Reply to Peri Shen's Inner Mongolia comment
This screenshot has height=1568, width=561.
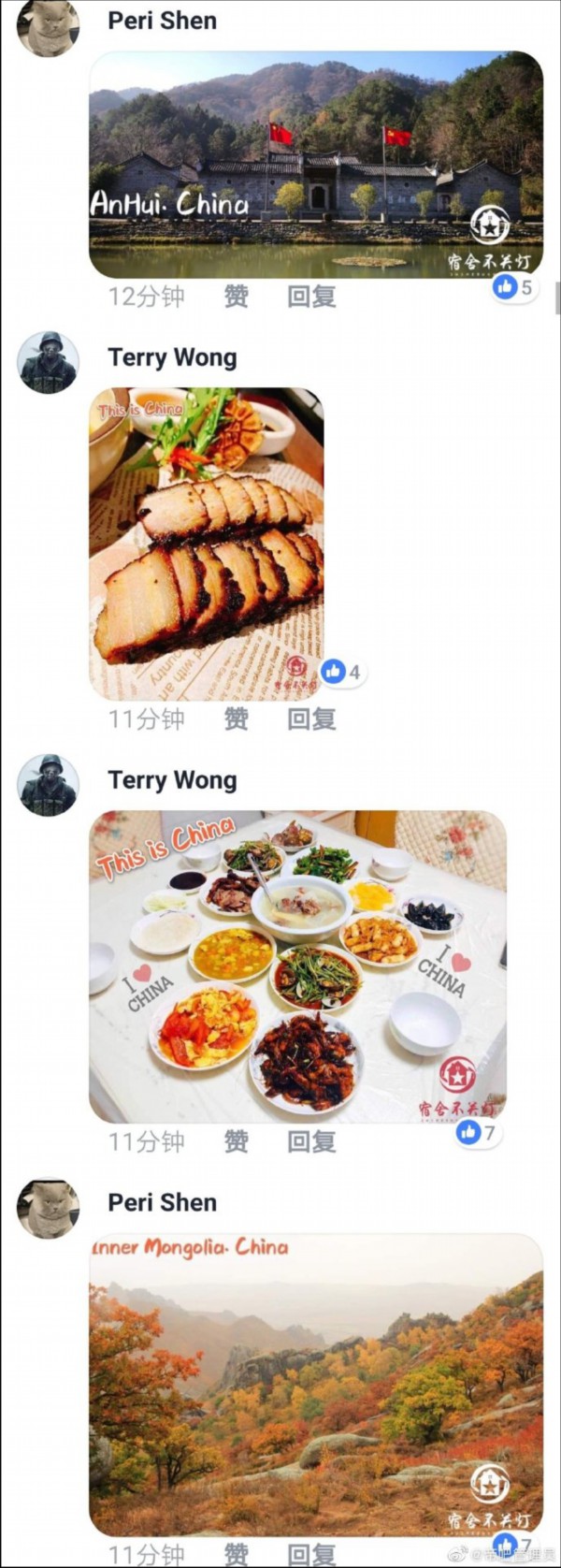coord(311,1554)
